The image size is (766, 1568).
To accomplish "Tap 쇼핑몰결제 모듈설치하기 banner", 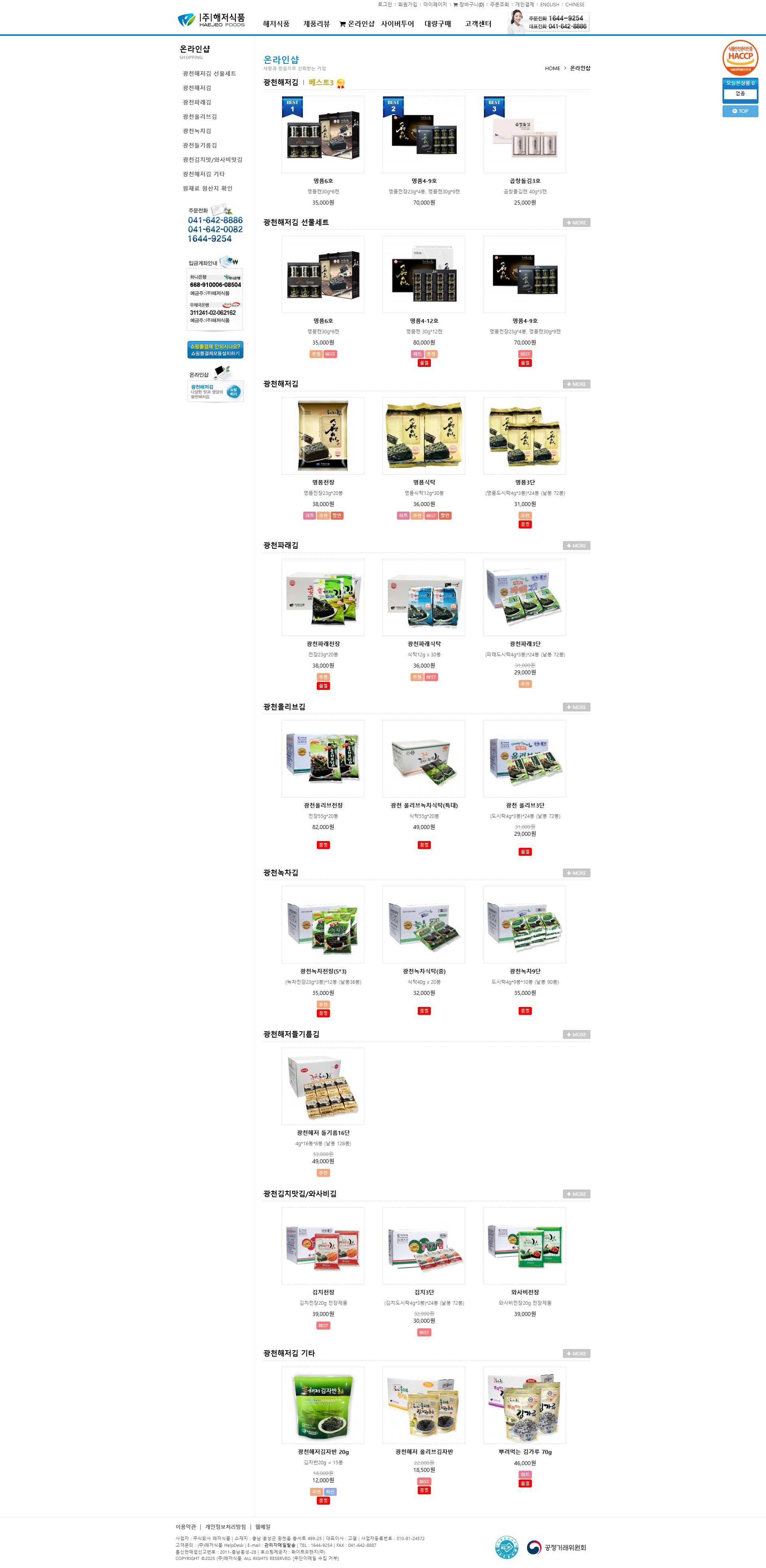I will [215, 349].
